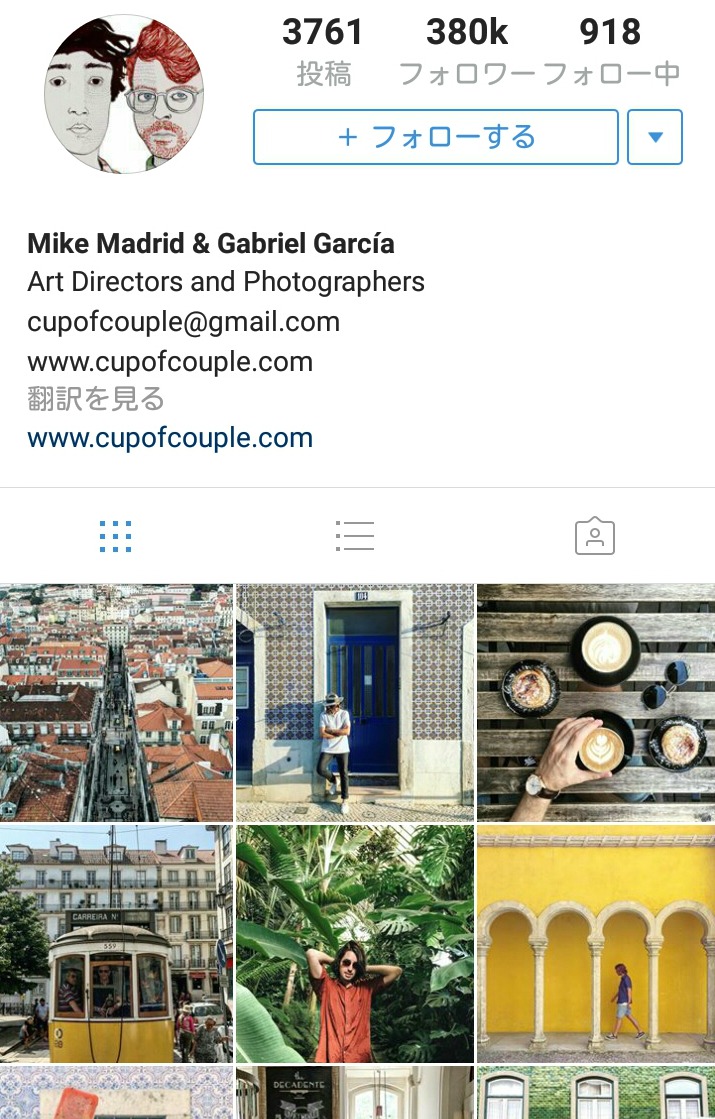Open the Lisbon rooftops aerial photo
The width and height of the screenshot is (715, 1119).
[x=116, y=702]
